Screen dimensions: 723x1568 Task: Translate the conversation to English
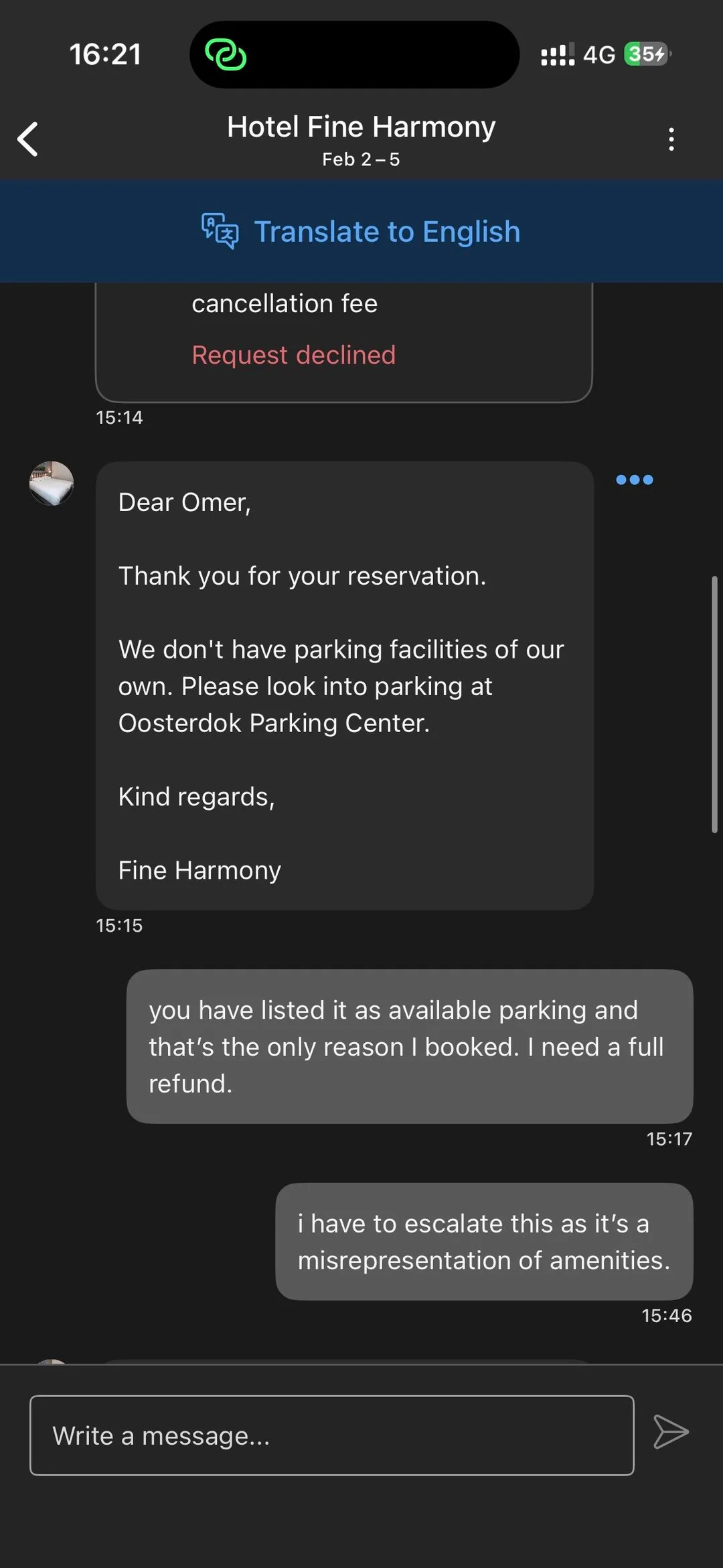(x=361, y=232)
